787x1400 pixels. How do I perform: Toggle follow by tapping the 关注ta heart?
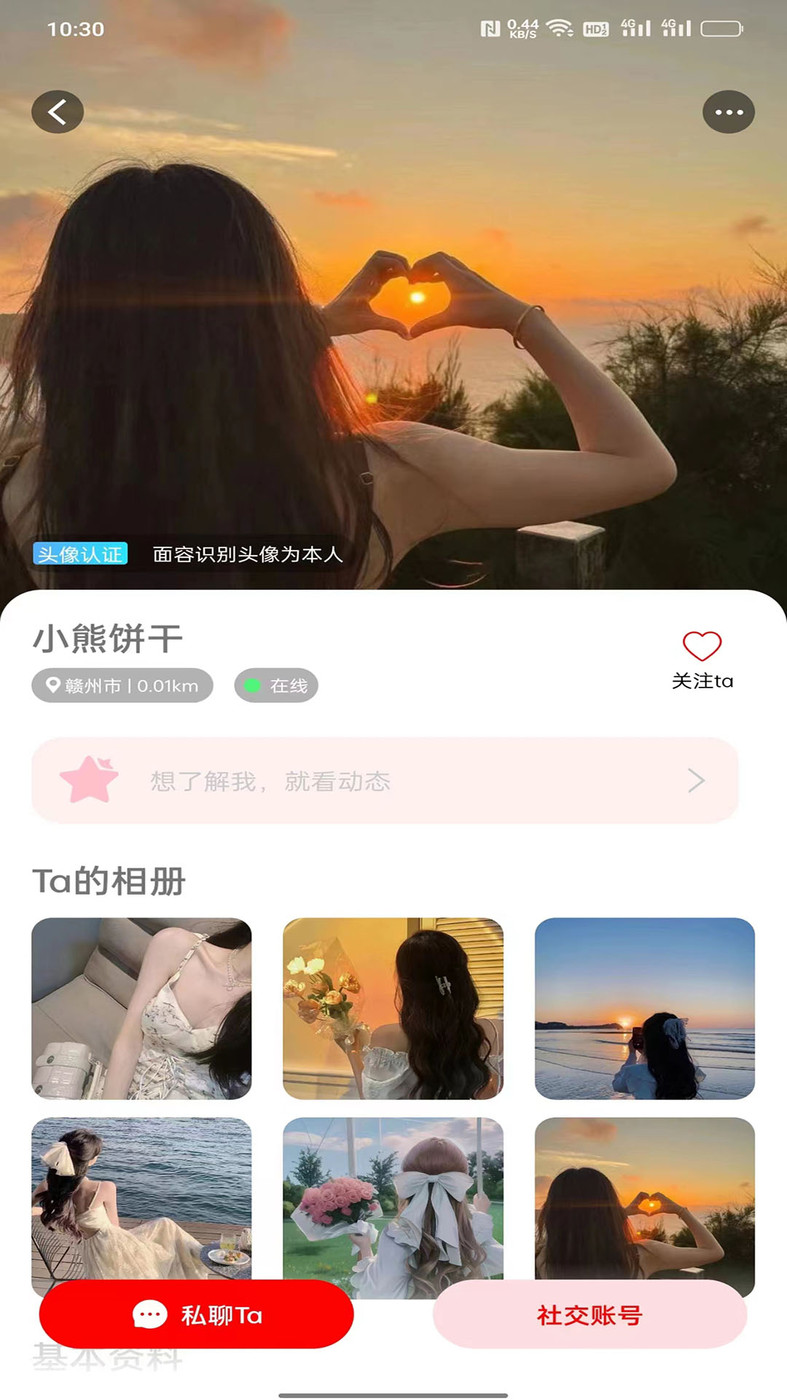click(x=703, y=645)
